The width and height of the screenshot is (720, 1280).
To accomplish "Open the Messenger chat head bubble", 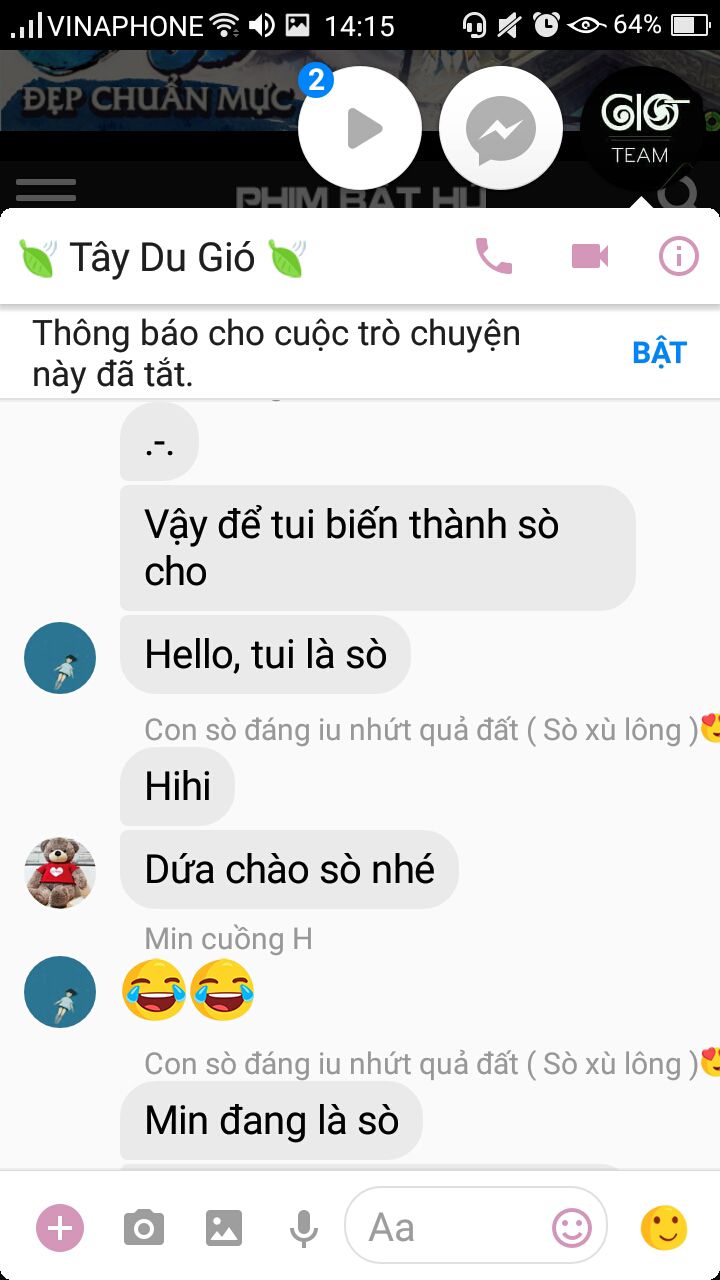I will coord(501,128).
